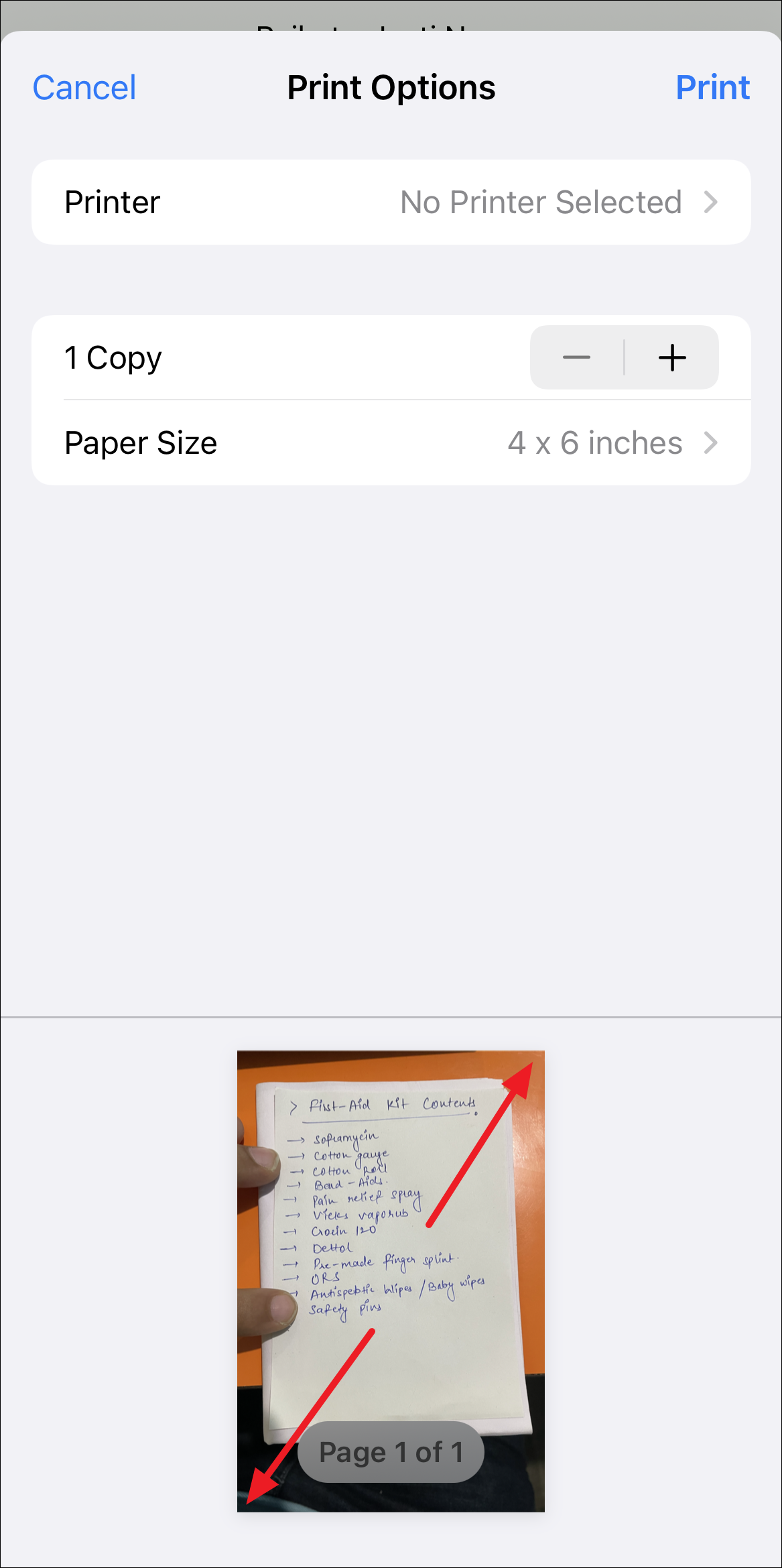This screenshot has height=1568, width=782.
Task: Increase copies with the plus button
Action: 671,358
